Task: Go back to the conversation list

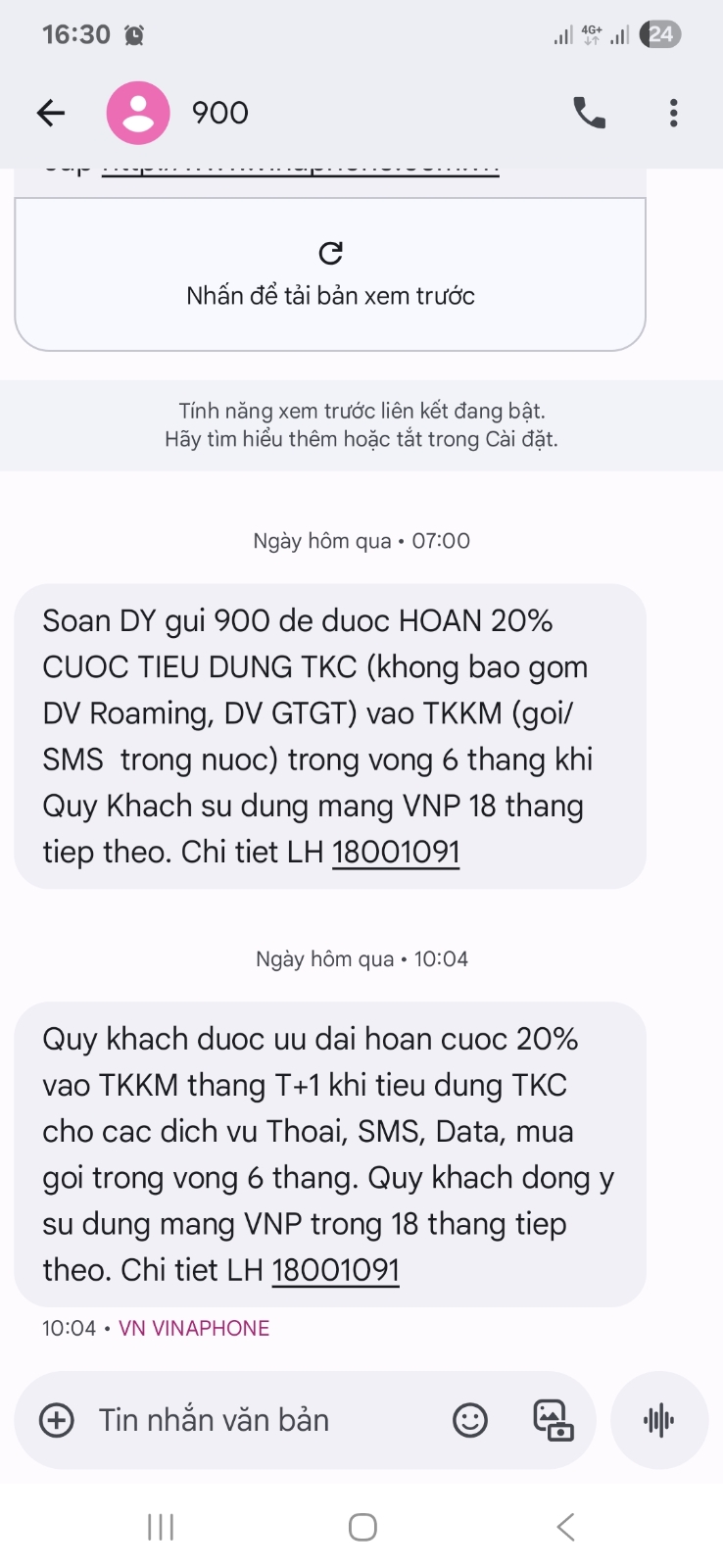Action: pyautogui.click(x=51, y=113)
